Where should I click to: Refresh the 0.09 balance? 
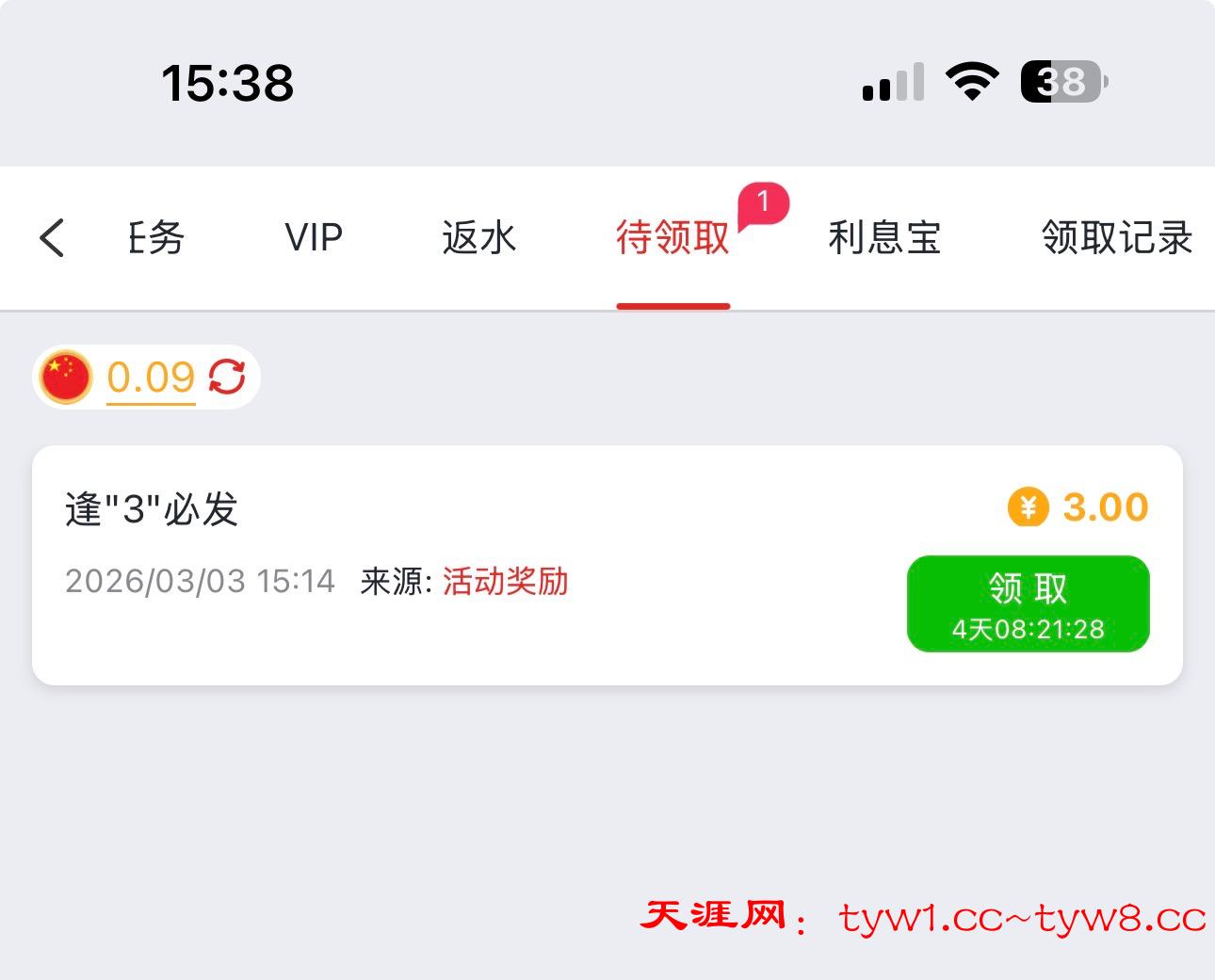click(227, 378)
